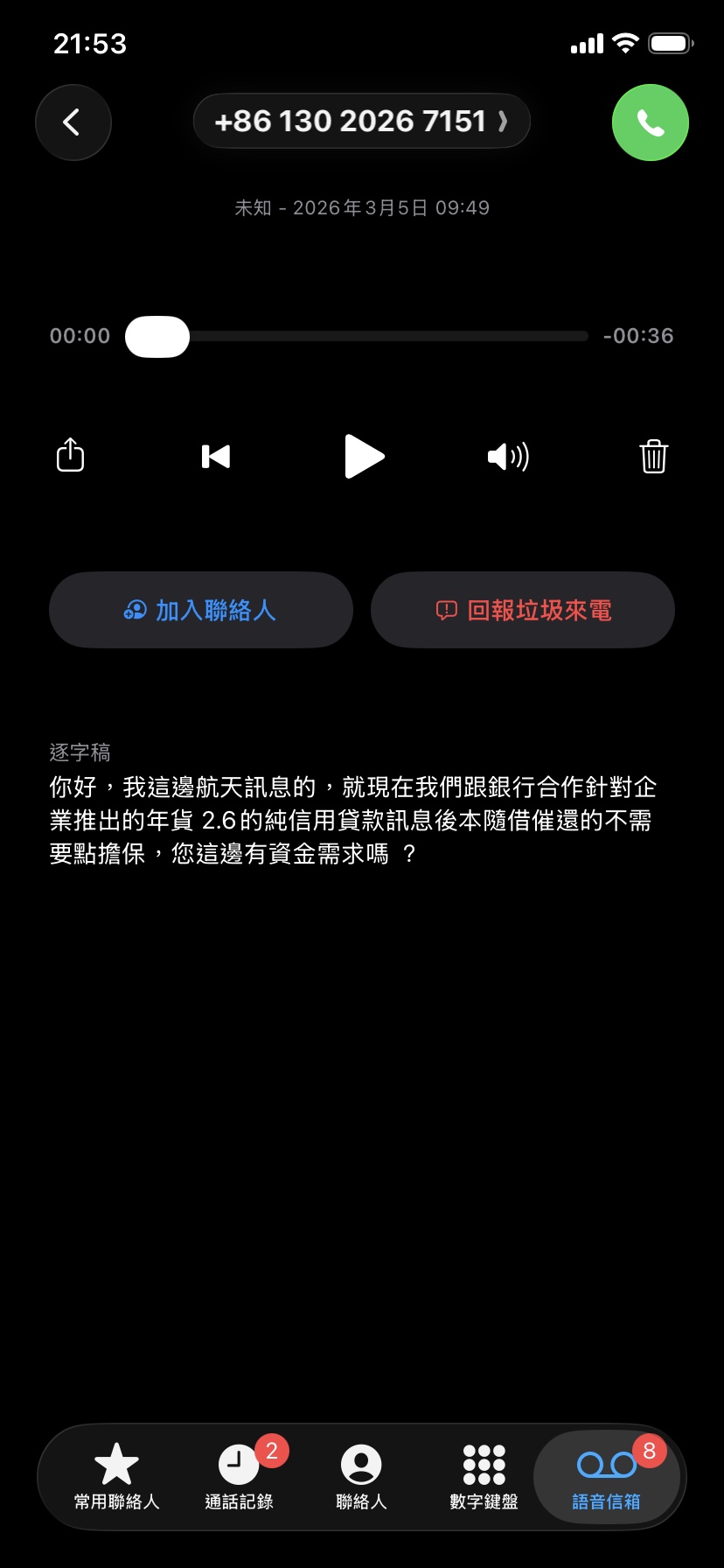Select the 語音信箱 tab
The image size is (724, 1568).
(x=607, y=1476)
